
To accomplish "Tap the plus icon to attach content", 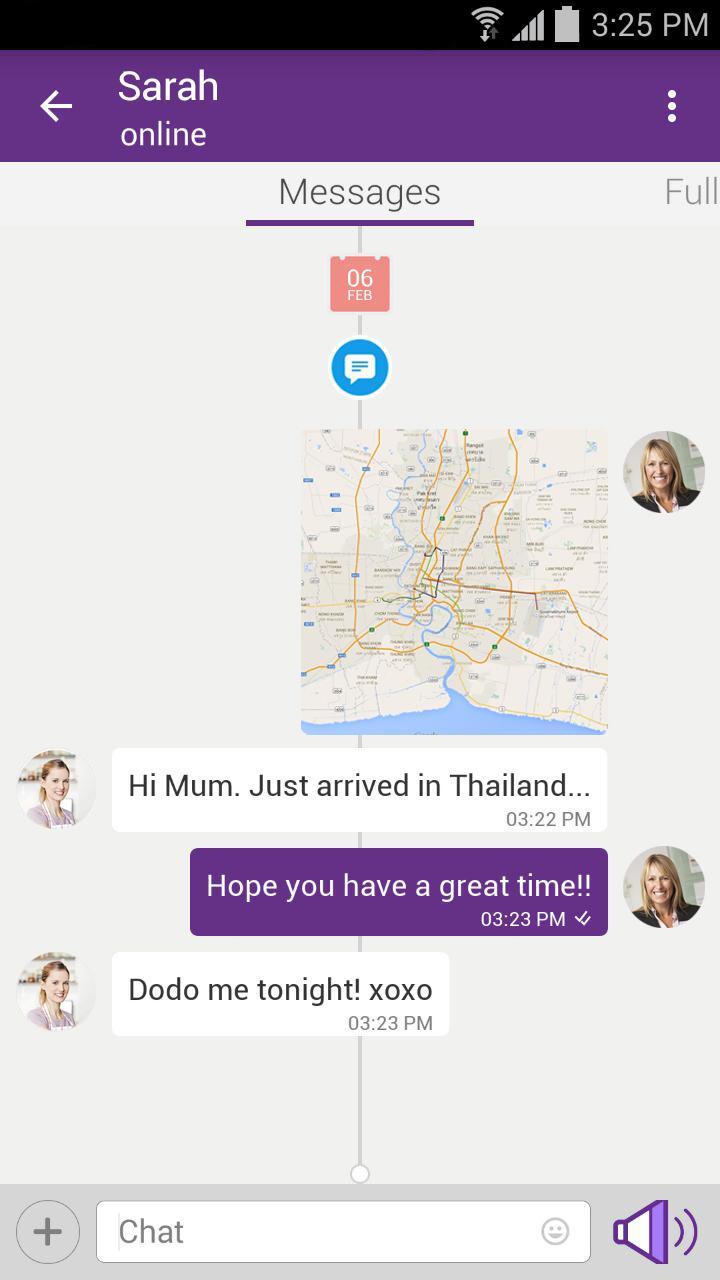I will [47, 1232].
